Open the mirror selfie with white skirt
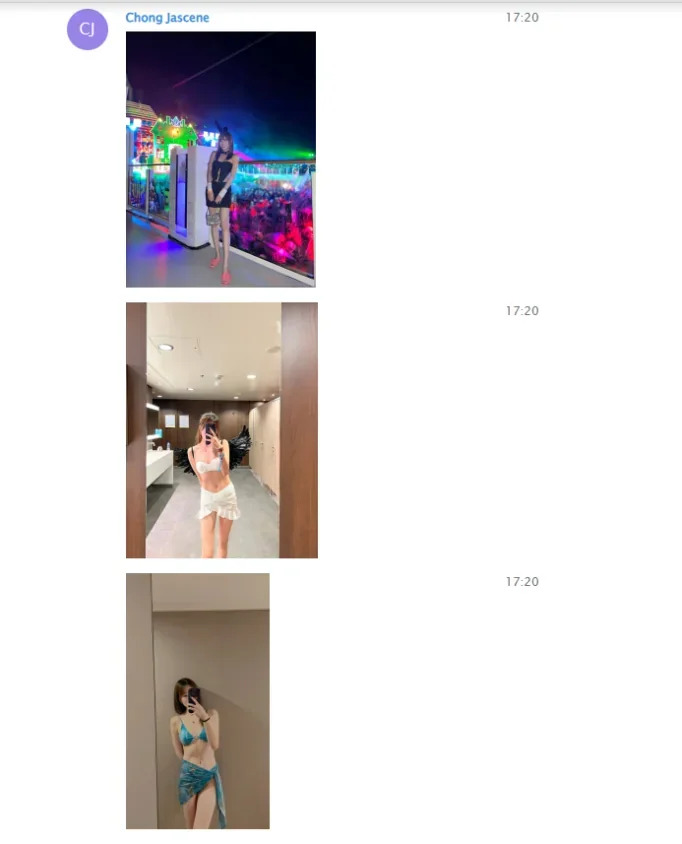682x844 pixels. (221, 430)
